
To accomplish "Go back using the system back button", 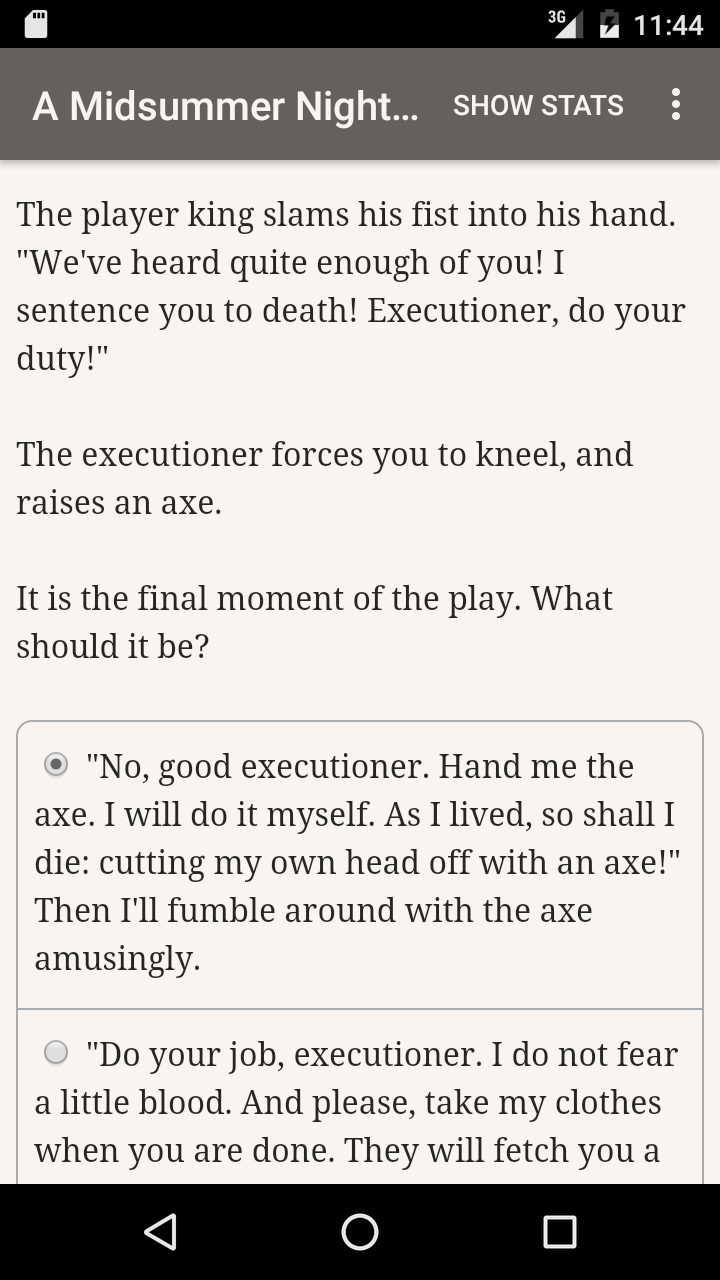I will pos(160,1232).
